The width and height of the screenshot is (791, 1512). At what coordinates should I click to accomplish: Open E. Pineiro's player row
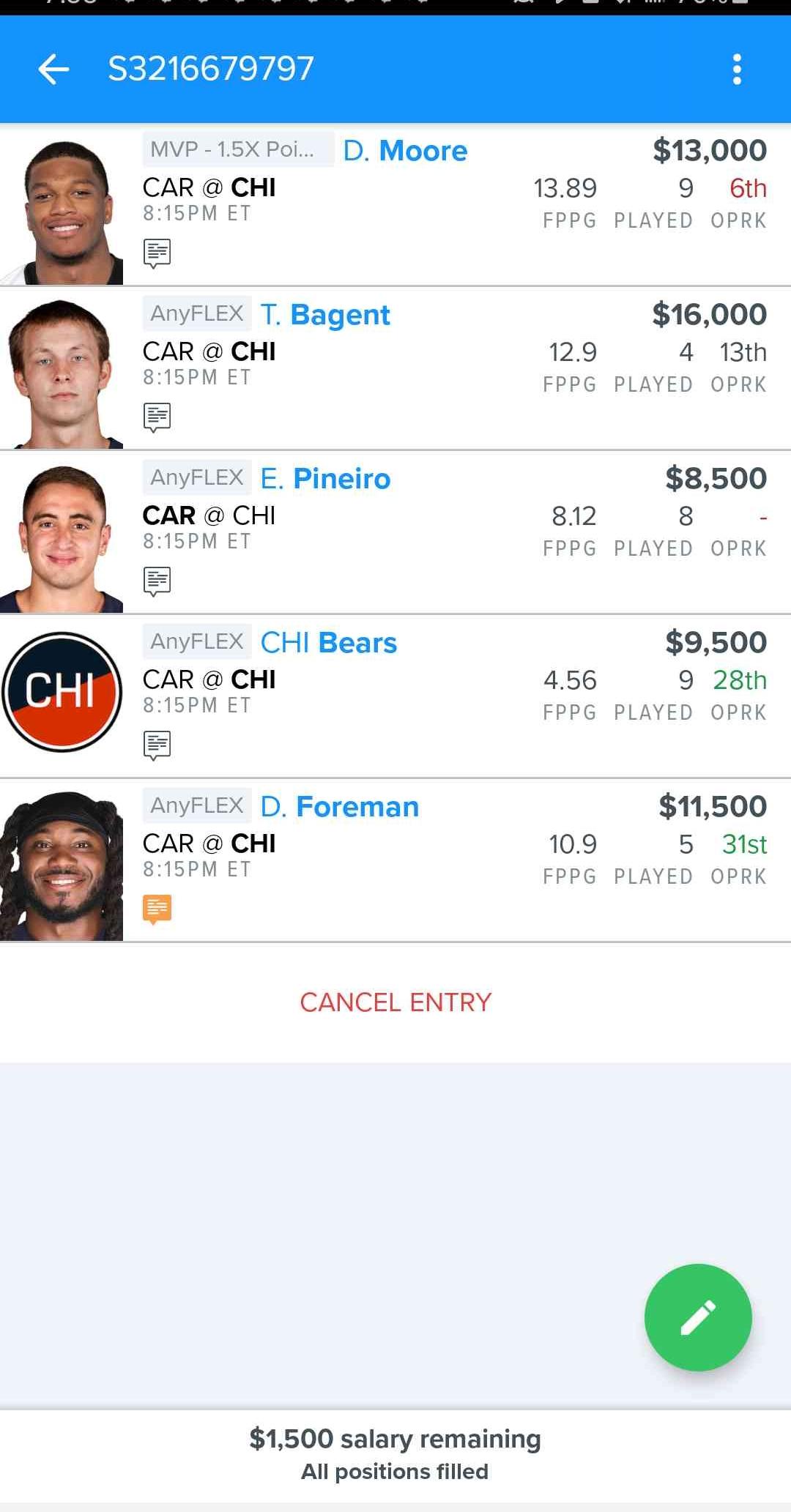(x=395, y=532)
